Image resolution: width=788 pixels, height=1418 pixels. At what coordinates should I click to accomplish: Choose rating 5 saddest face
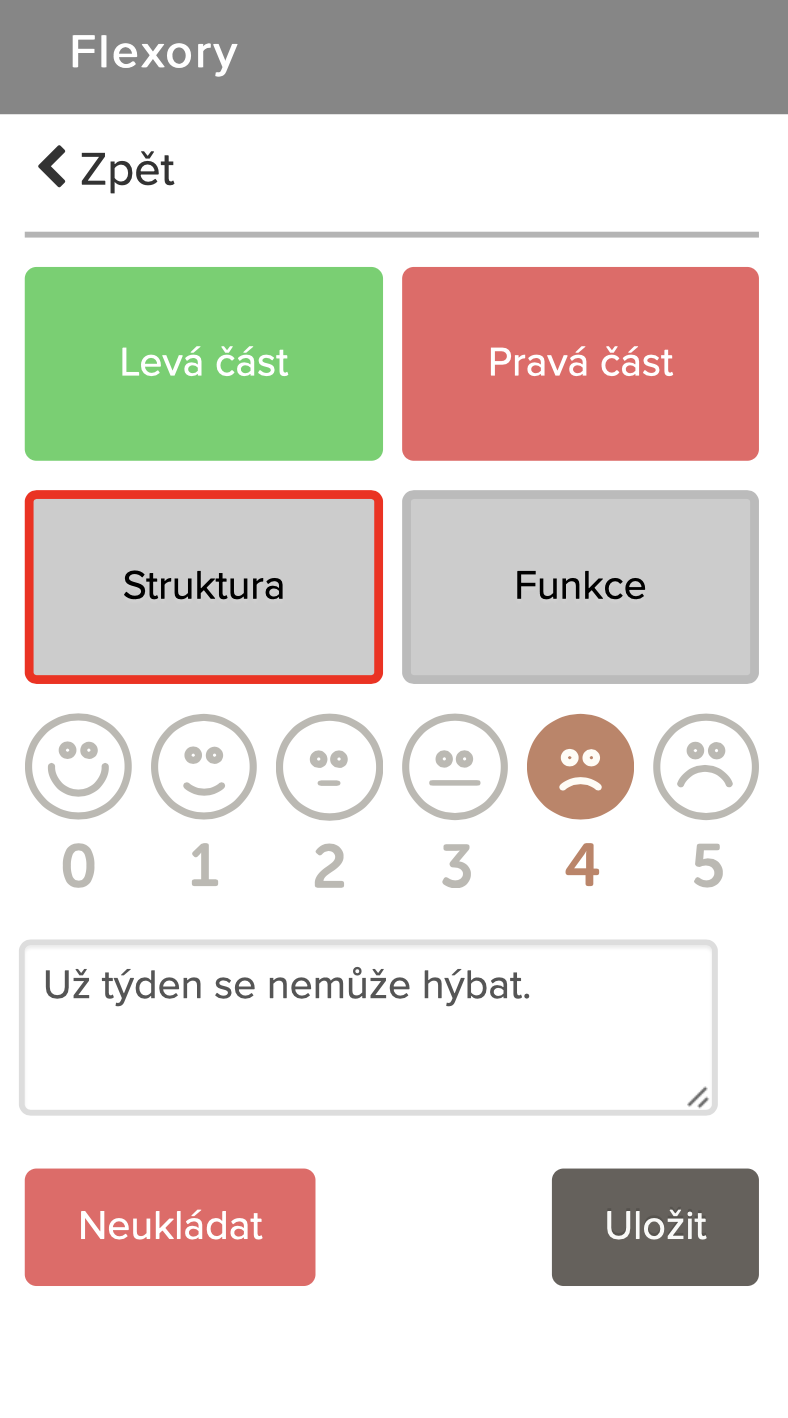click(706, 767)
